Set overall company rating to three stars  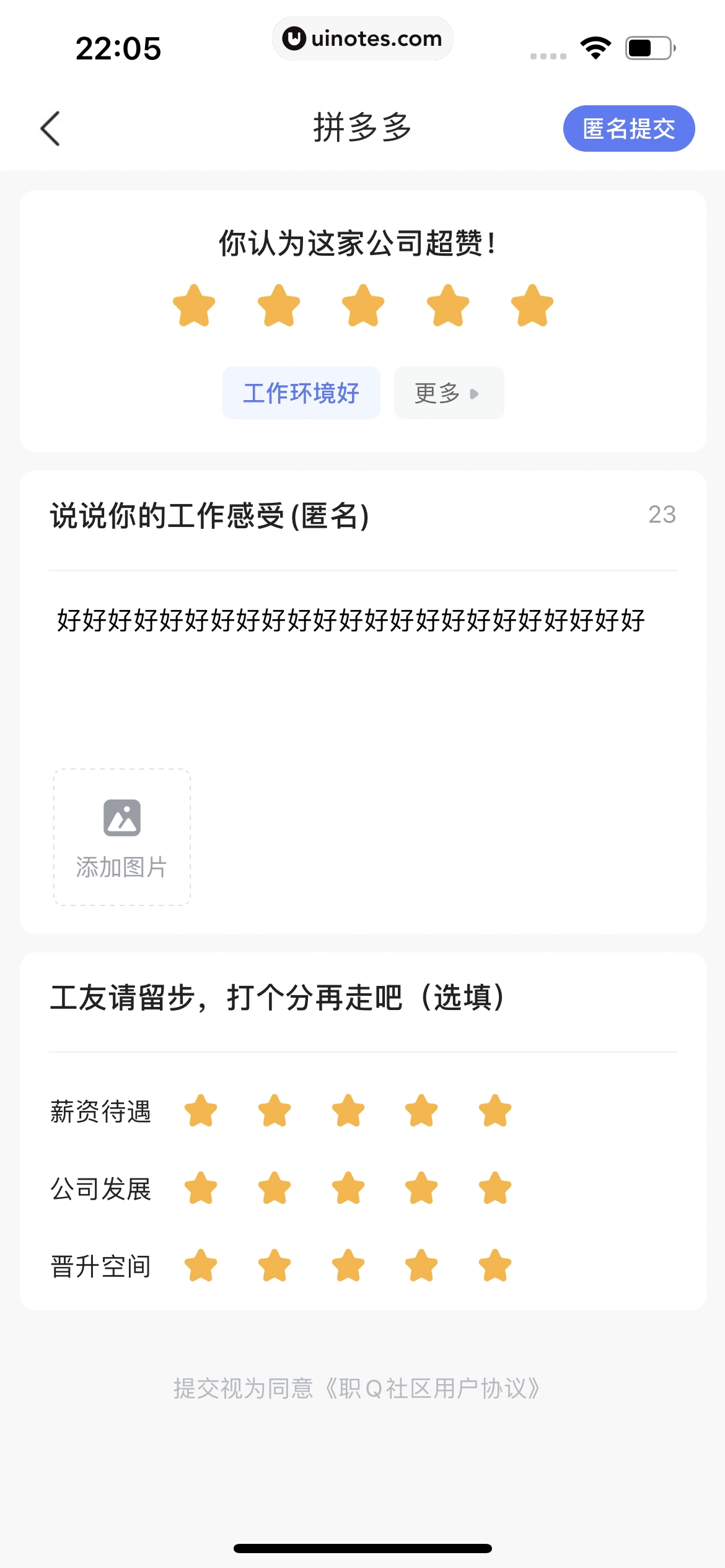tap(363, 306)
